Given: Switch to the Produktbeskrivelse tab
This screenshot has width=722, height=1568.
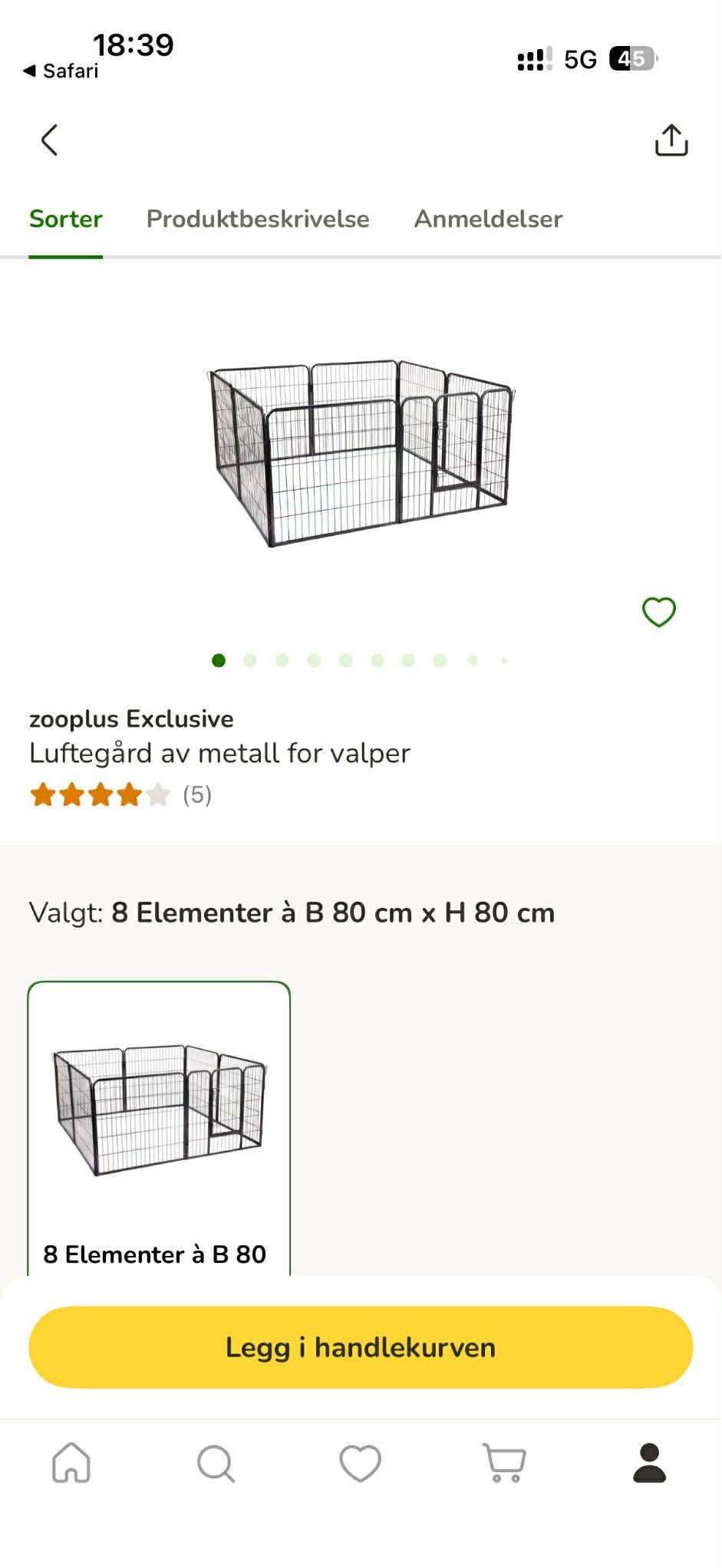Looking at the screenshot, I should pyautogui.click(x=259, y=219).
